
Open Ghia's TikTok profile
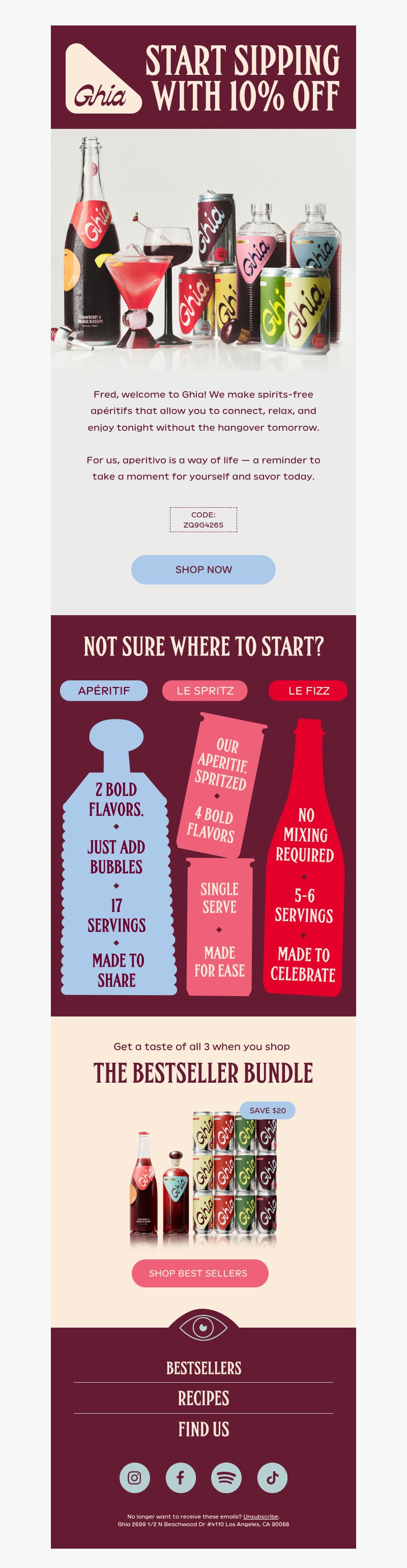point(272,1477)
